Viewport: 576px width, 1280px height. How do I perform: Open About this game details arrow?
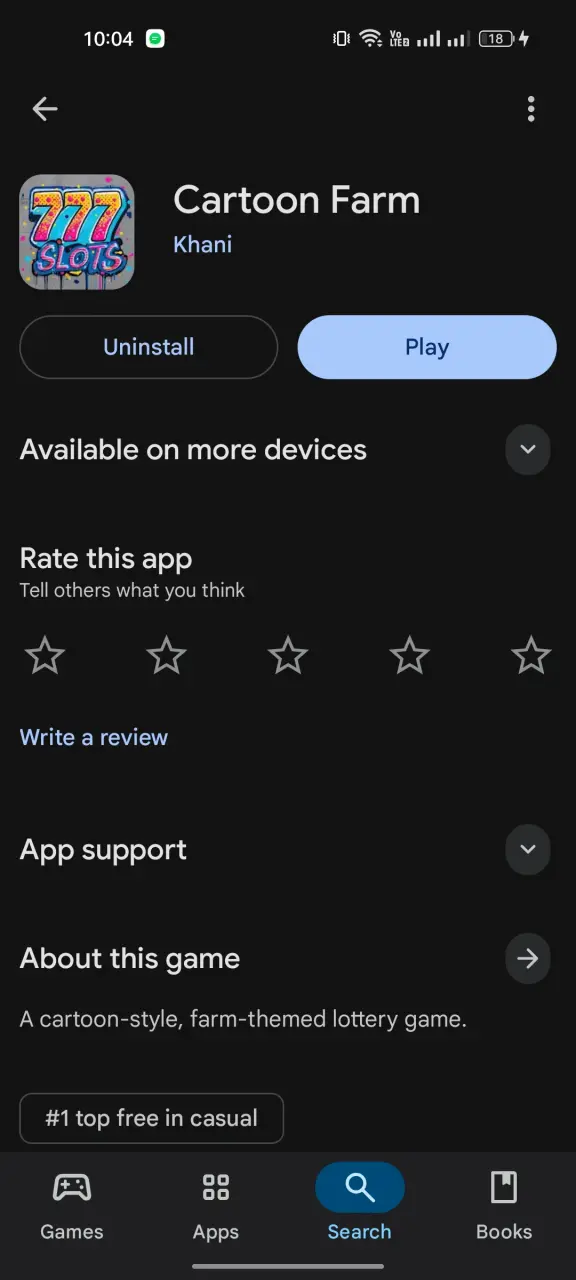[528, 959]
